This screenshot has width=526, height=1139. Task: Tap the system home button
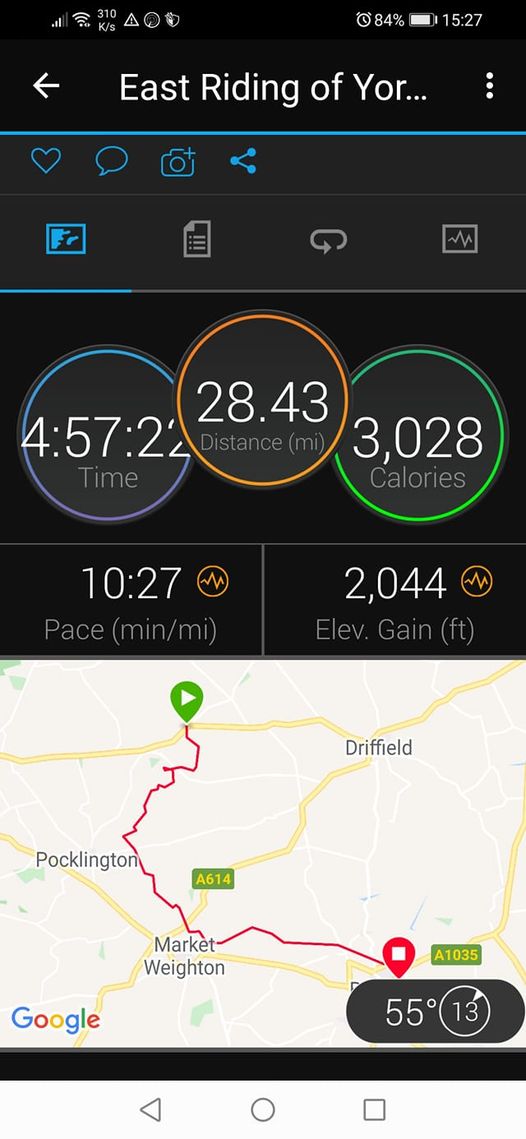(x=263, y=1109)
